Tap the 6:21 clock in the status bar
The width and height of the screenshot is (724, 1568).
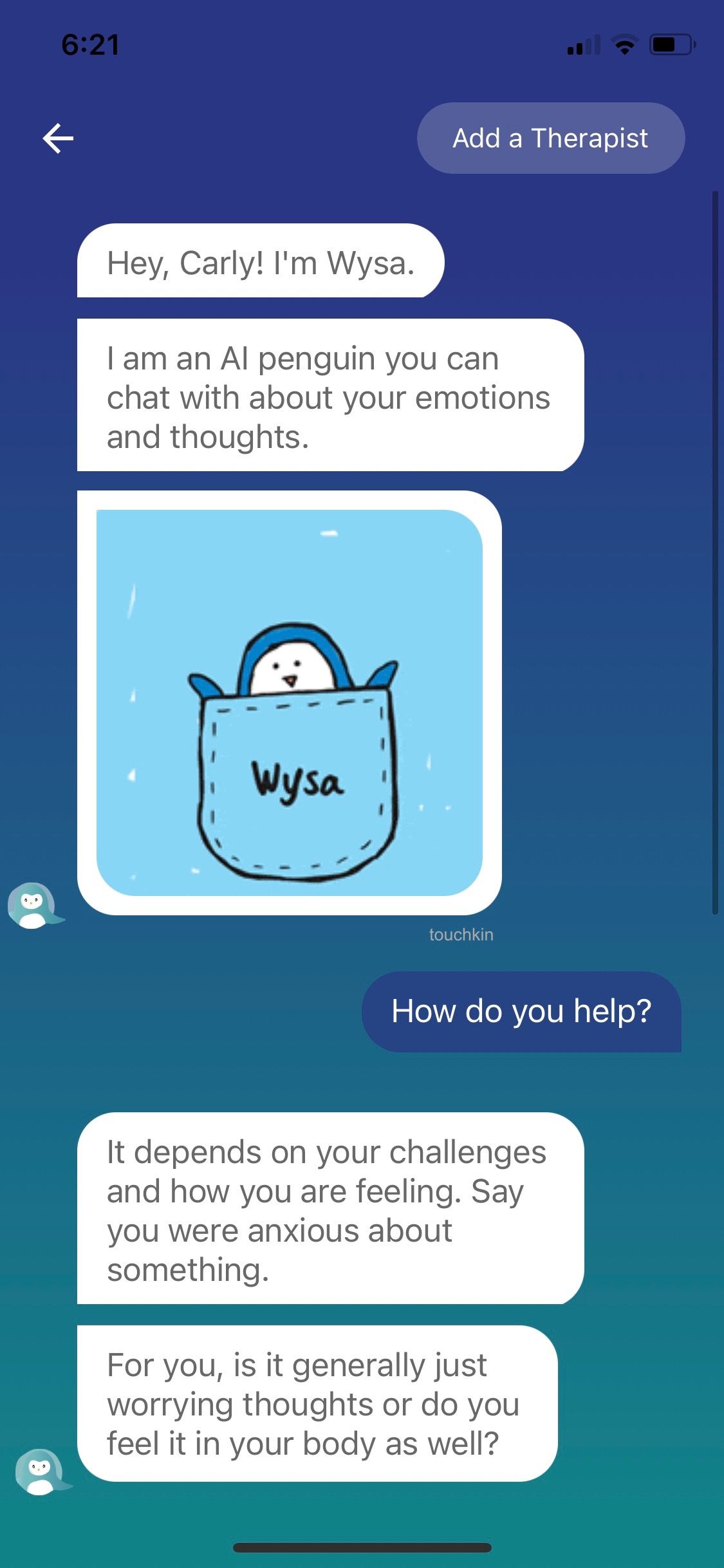pyautogui.click(x=90, y=44)
